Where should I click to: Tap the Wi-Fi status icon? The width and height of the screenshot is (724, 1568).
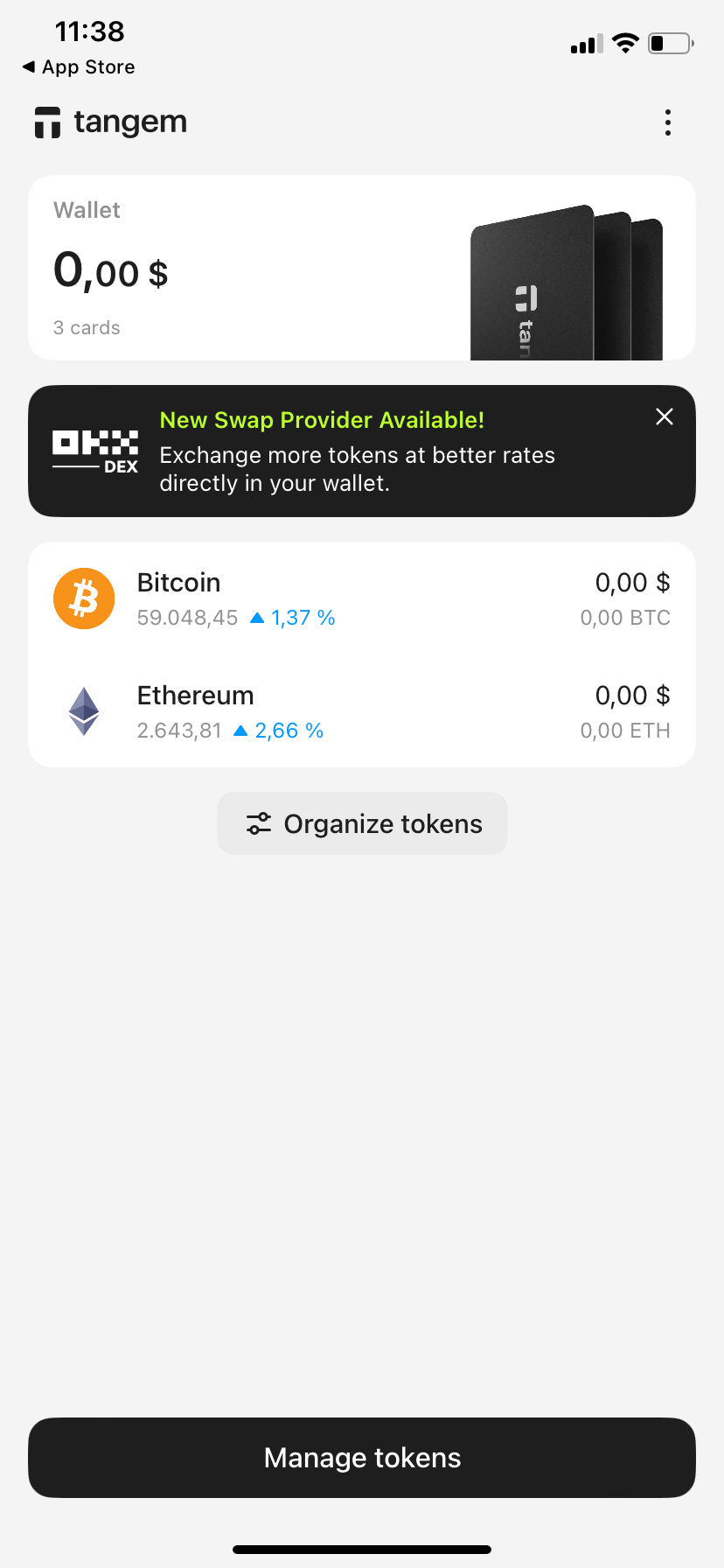[624, 43]
